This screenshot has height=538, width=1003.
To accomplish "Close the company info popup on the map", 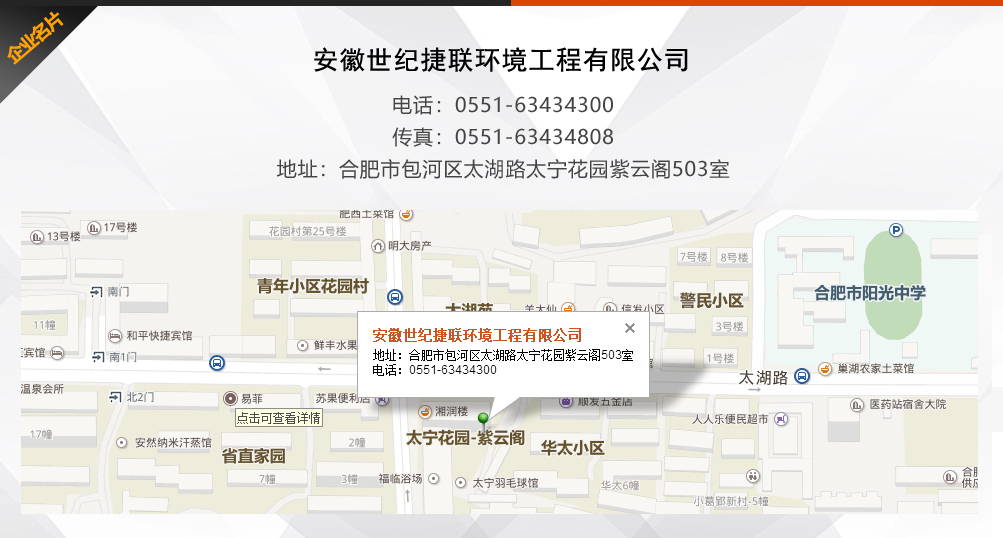I will 629,327.
